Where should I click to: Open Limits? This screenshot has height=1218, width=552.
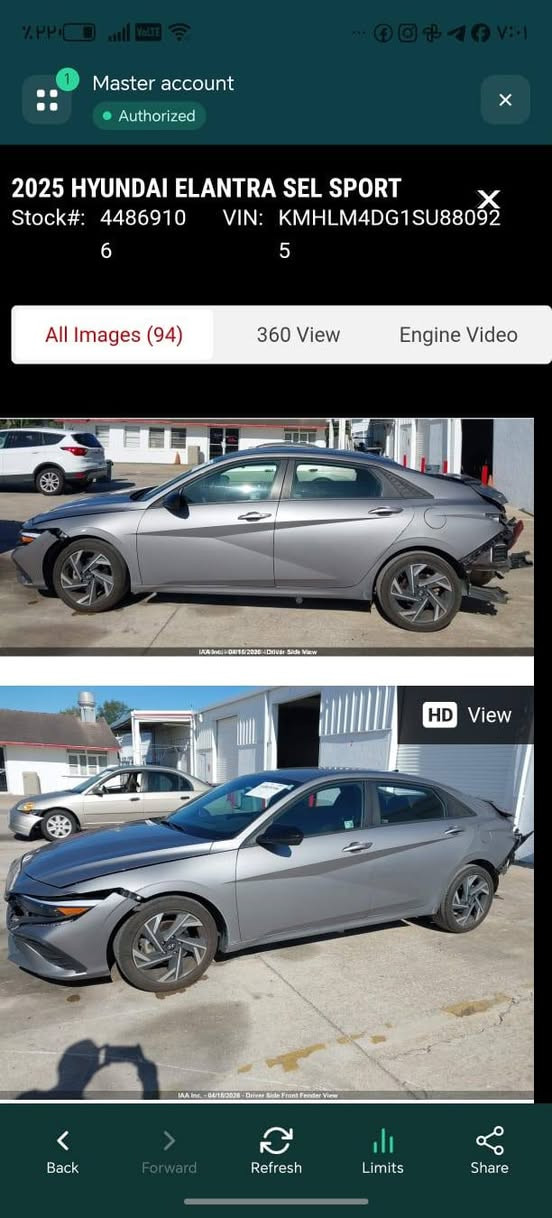[383, 1152]
